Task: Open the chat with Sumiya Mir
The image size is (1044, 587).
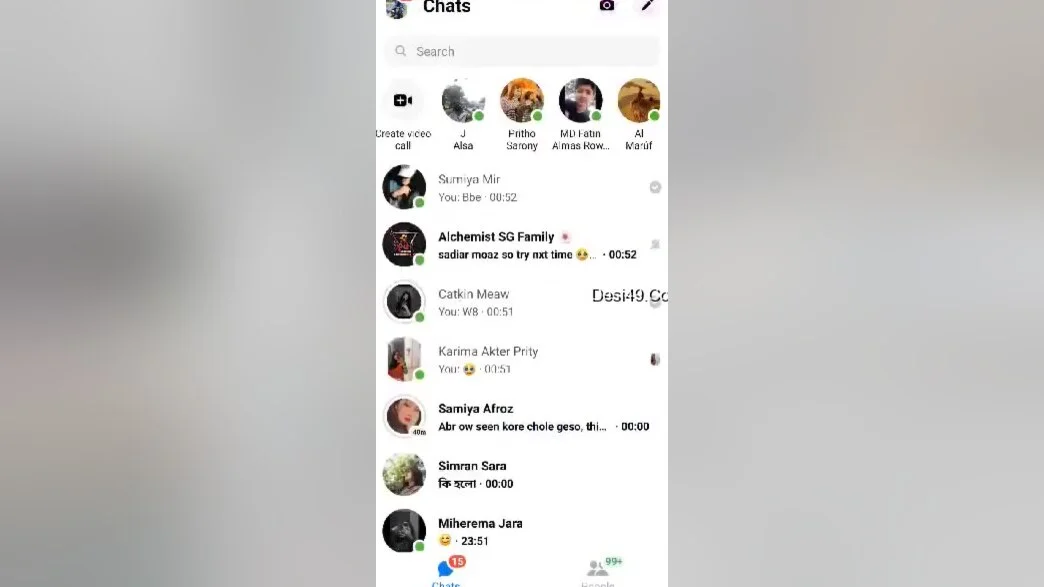Action: click(x=520, y=188)
